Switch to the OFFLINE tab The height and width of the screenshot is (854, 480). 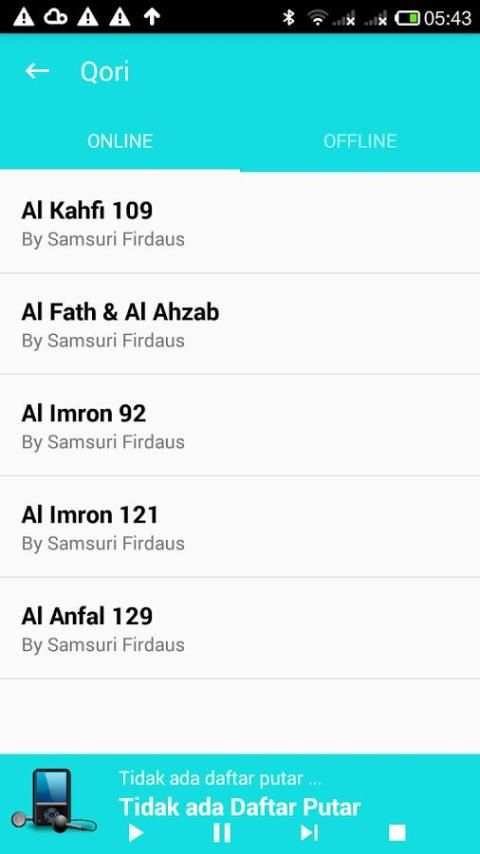360,141
